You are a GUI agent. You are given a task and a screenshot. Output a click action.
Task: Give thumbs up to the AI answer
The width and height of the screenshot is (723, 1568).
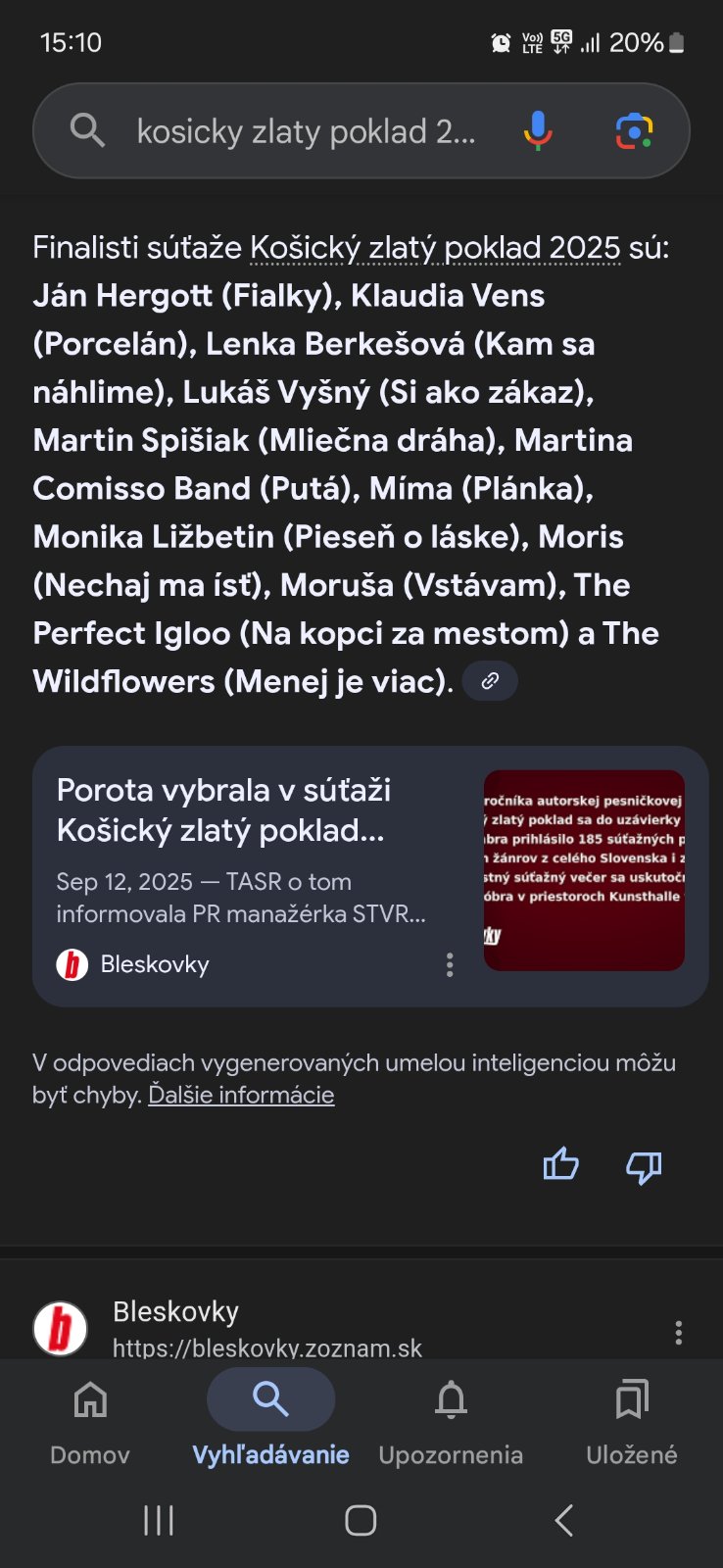pos(560,1165)
